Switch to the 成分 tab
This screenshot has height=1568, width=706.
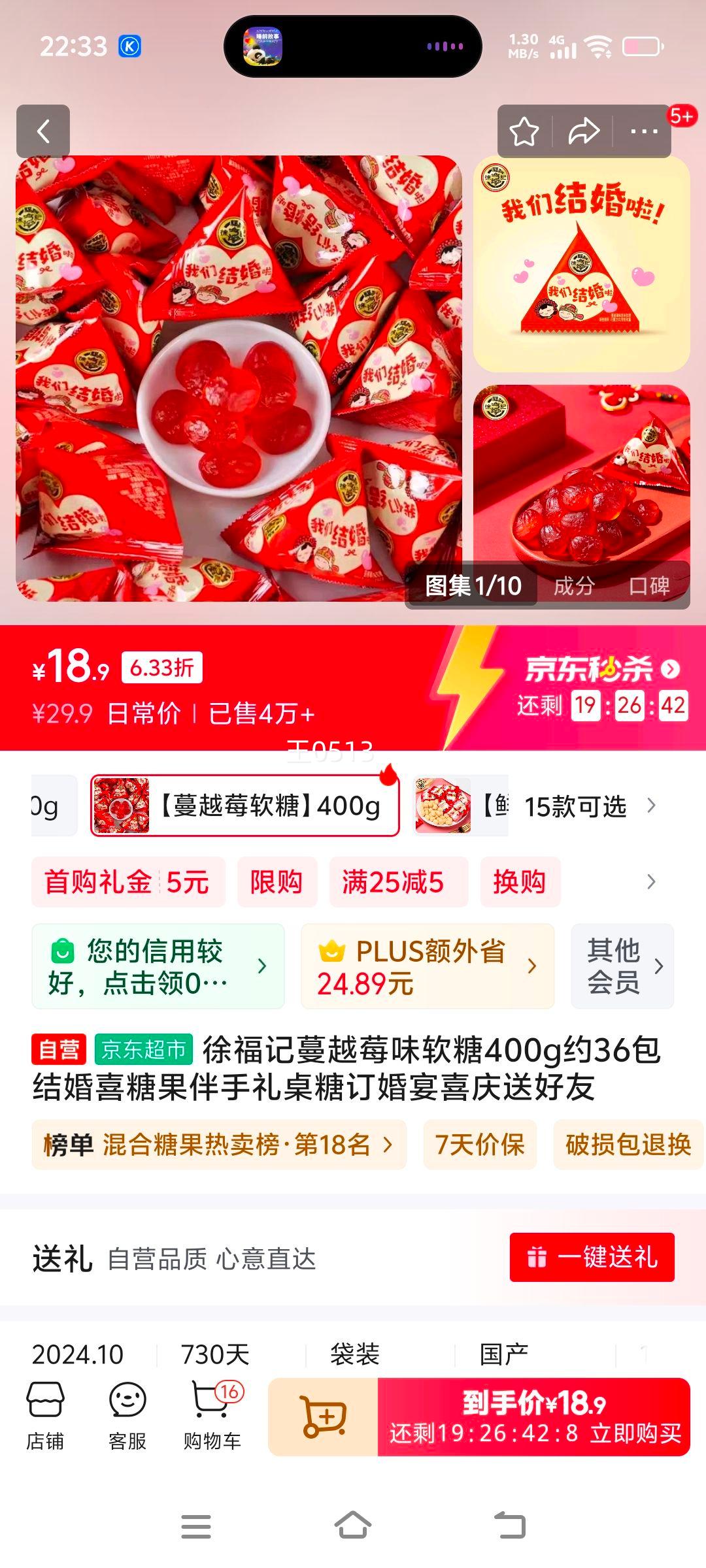point(575,587)
